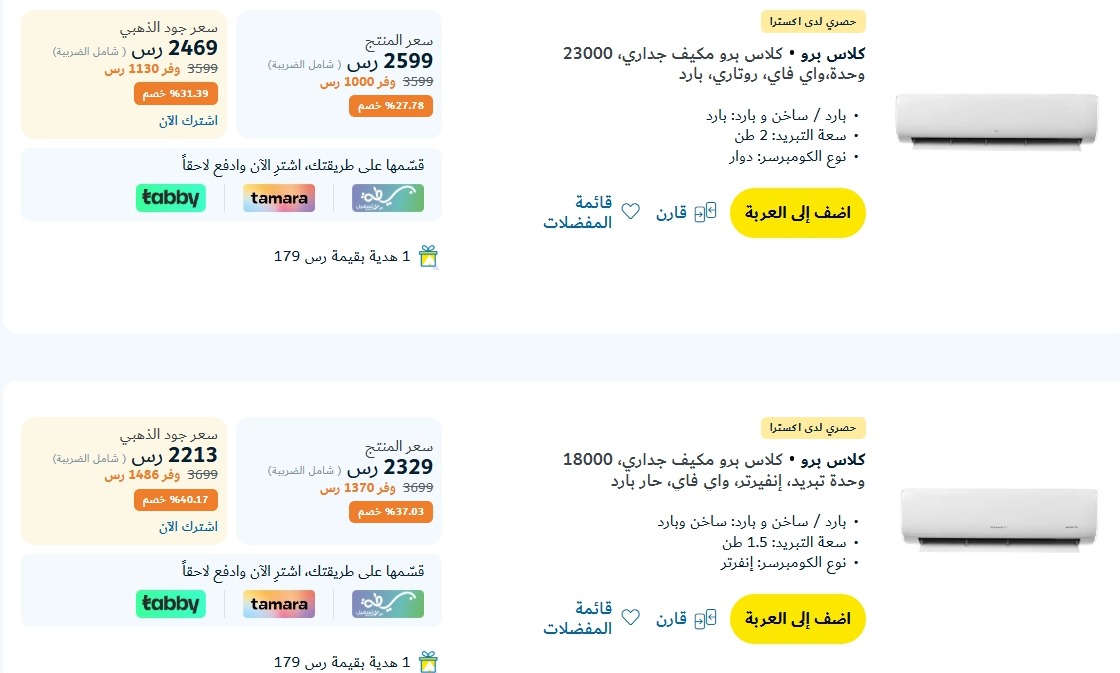Viewport: 1120px width, 673px height.
Task: Add the 18000 unit air conditioner to cart
Action: pos(797,619)
